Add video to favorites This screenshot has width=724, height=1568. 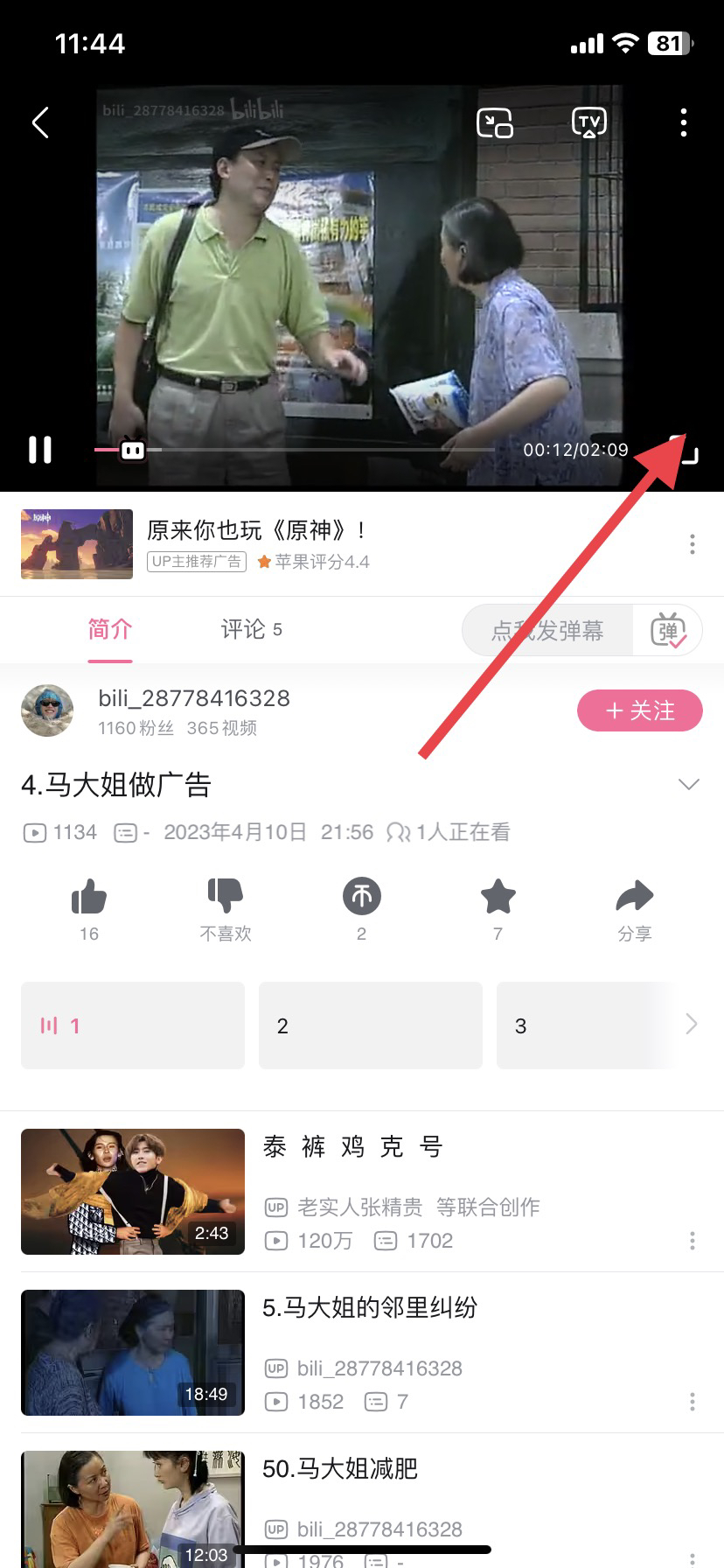498,898
